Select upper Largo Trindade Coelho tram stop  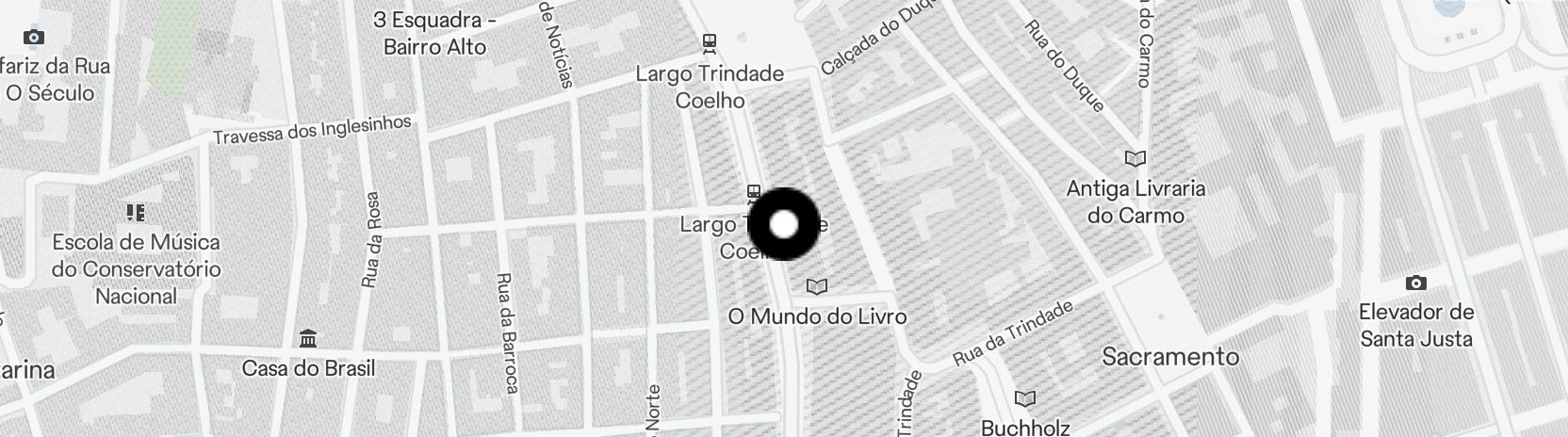tap(709, 42)
